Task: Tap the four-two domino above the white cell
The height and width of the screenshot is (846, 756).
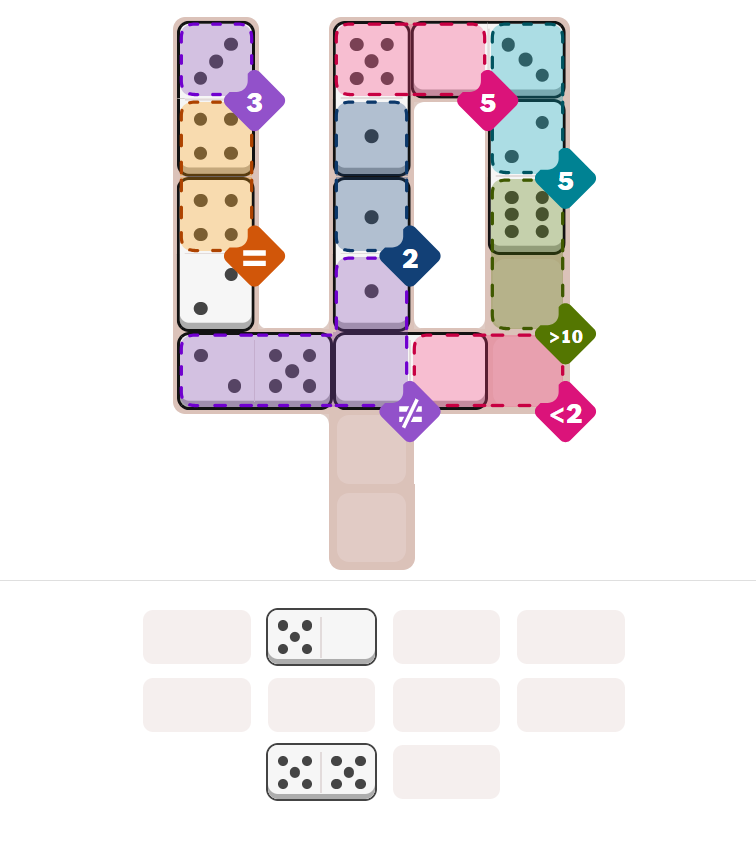Action: click(x=216, y=254)
